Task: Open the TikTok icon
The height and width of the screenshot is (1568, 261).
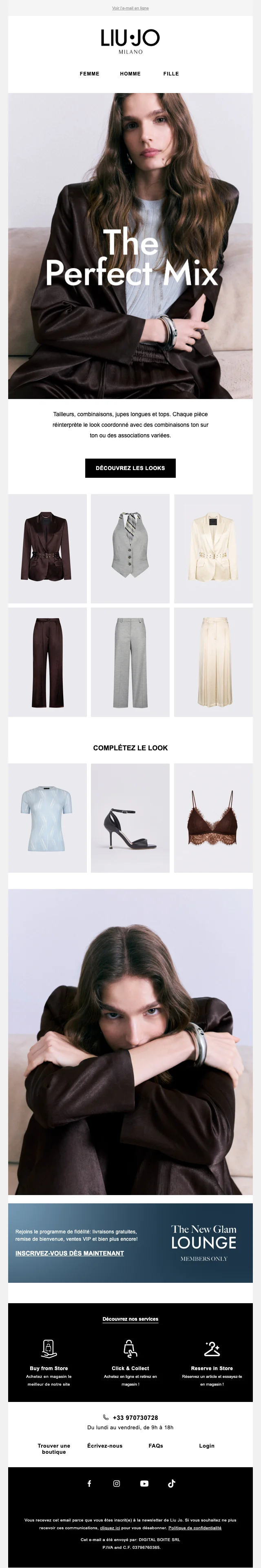Action: [172, 1484]
